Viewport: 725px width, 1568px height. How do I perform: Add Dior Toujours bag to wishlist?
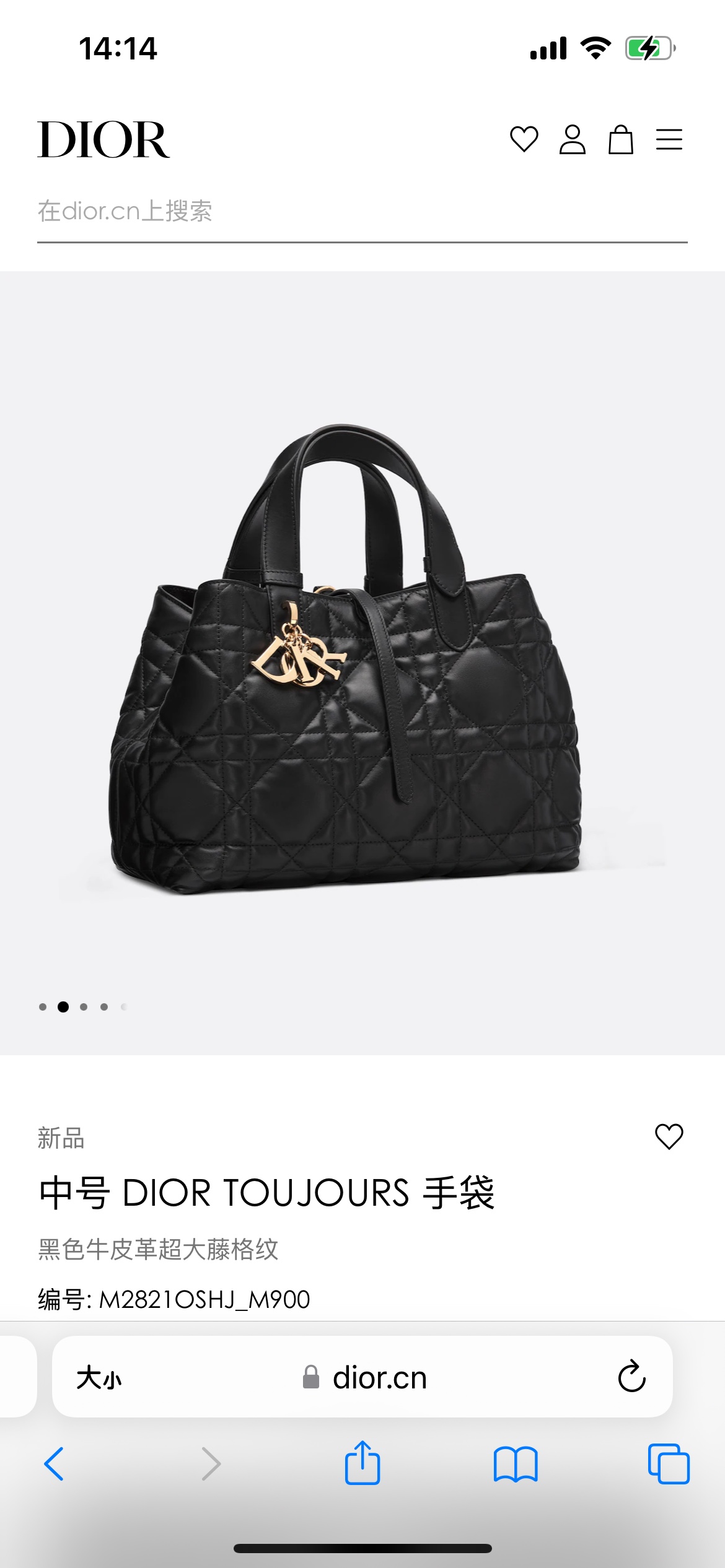click(669, 1137)
